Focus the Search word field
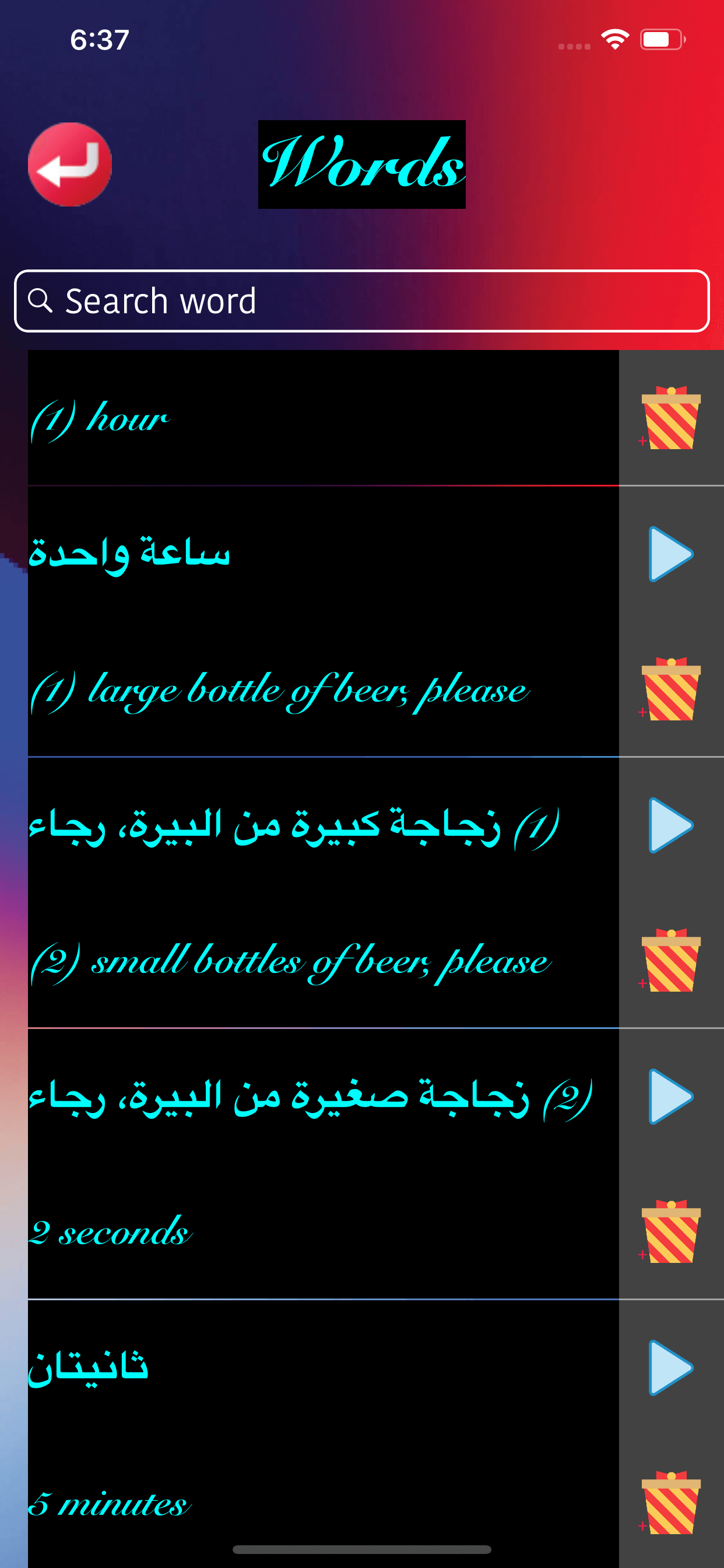 pos(362,302)
